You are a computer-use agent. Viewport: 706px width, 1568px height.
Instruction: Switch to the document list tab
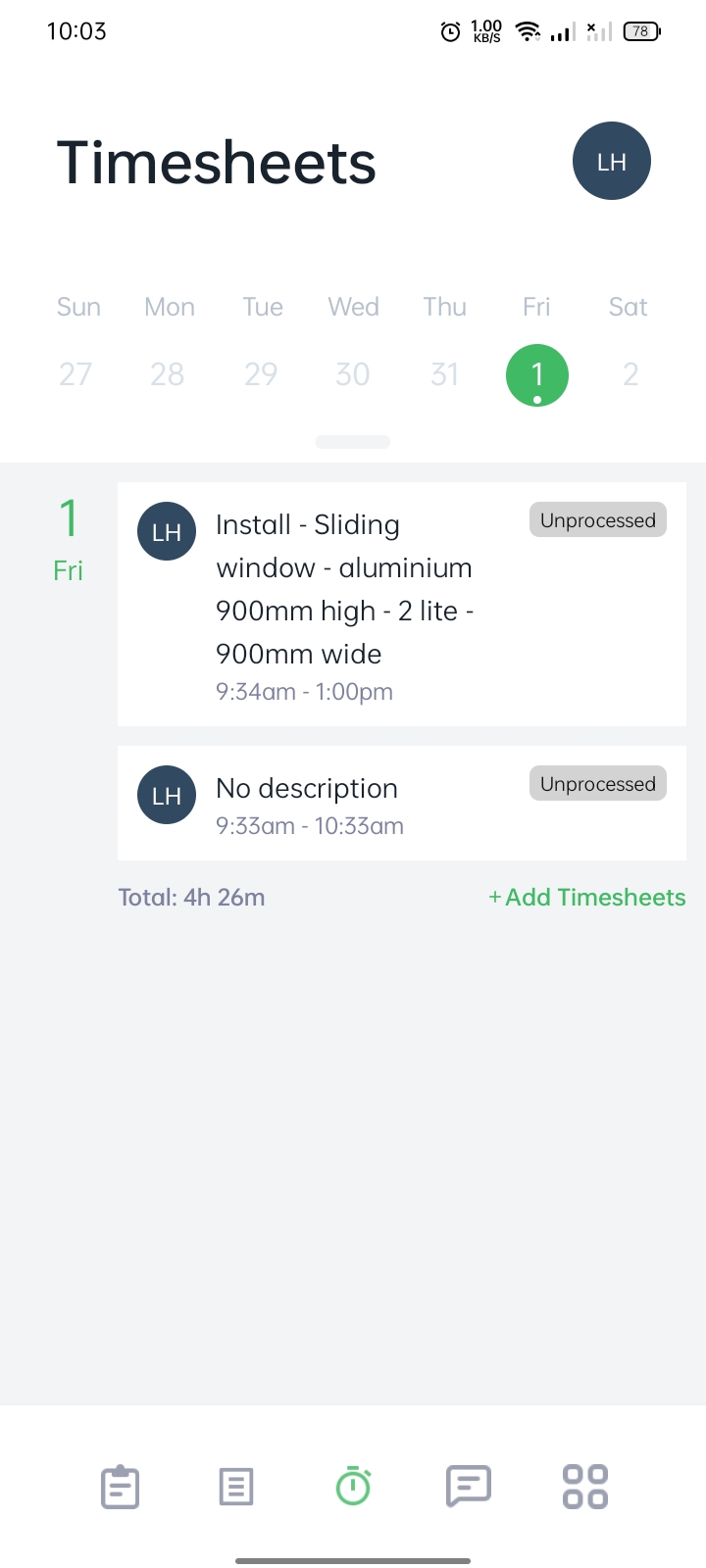coord(236,1487)
